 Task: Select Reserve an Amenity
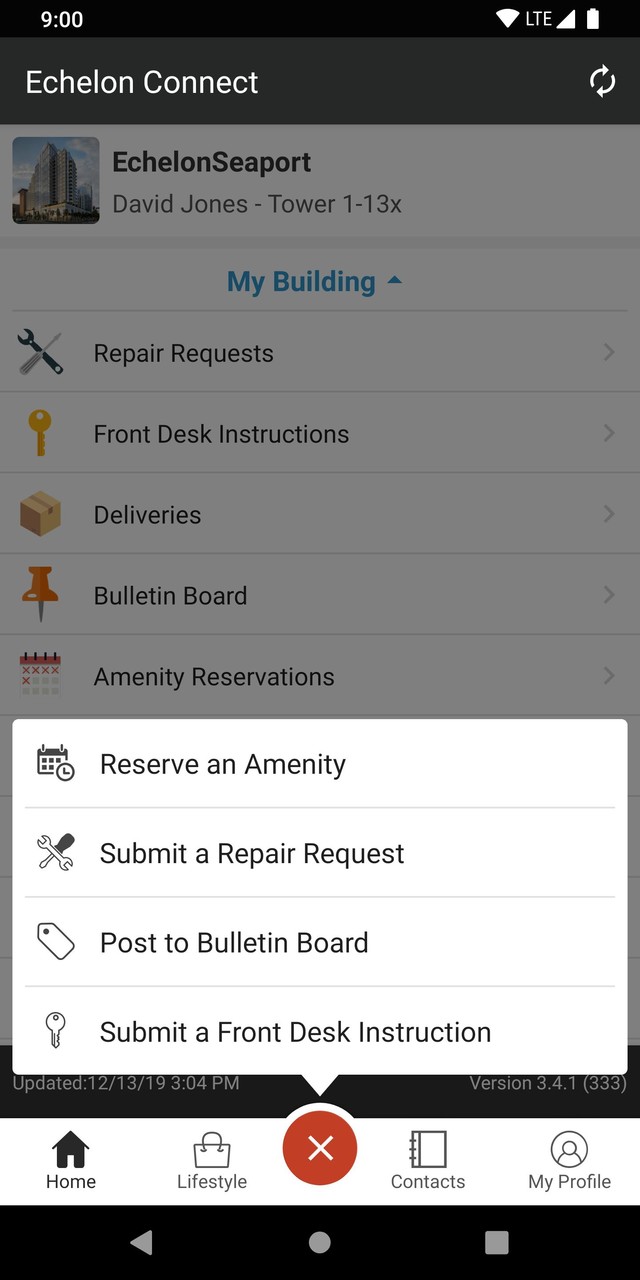pos(222,764)
